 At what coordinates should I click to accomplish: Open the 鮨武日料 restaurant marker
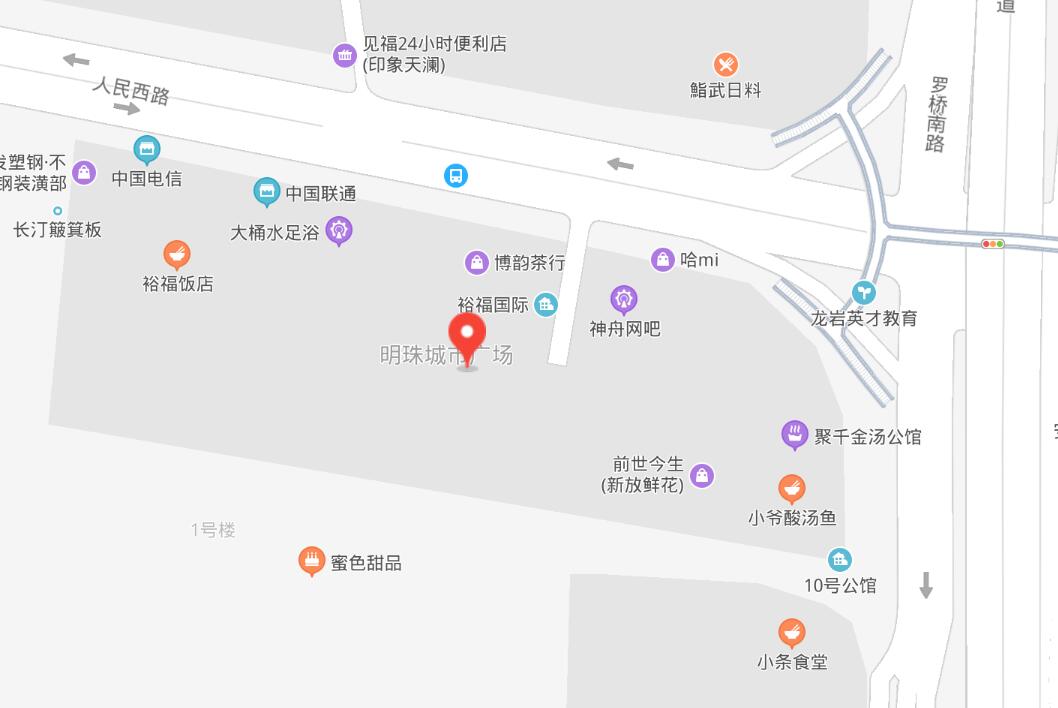[726, 65]
